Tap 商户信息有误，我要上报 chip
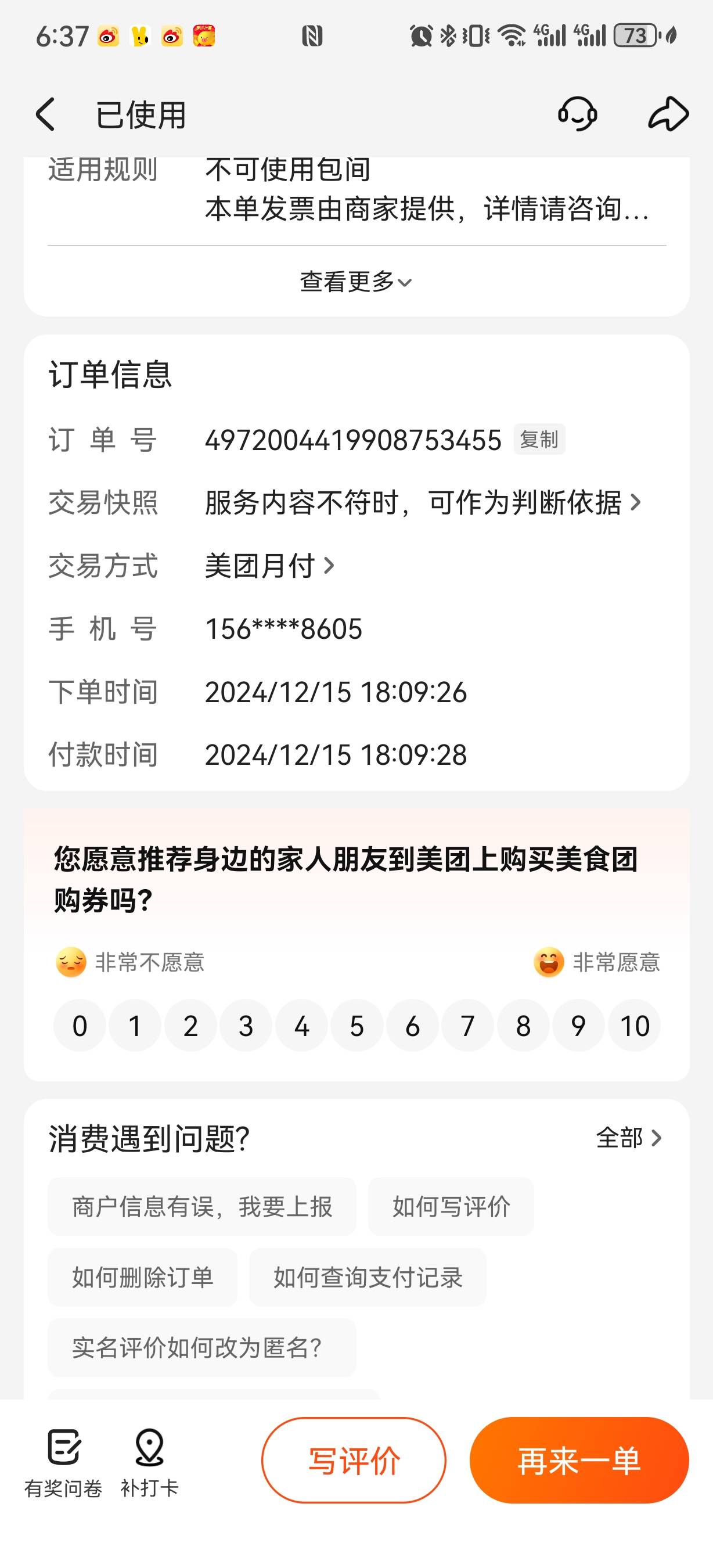713x1568 pixels. [x=202, y=1206]
